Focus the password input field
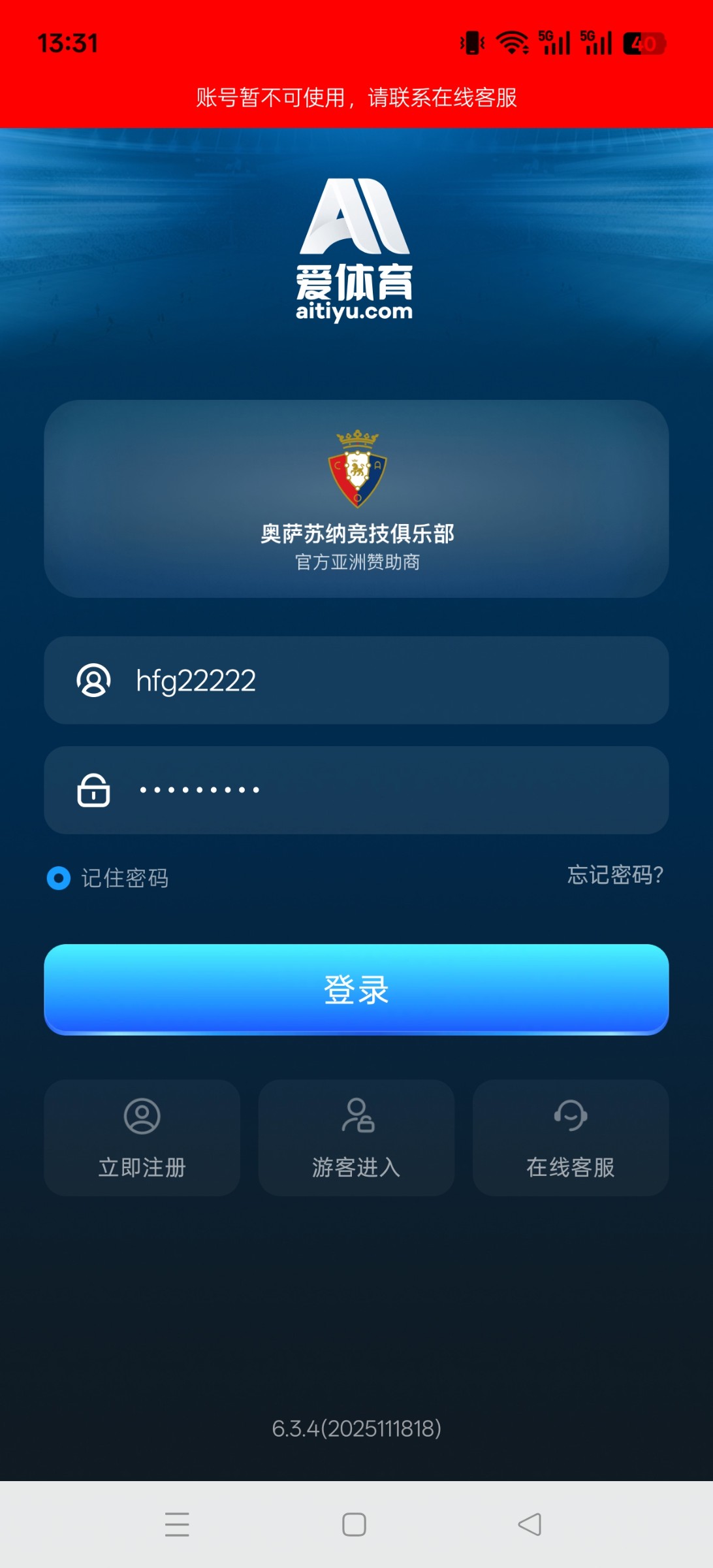 [x=356, y=790]
